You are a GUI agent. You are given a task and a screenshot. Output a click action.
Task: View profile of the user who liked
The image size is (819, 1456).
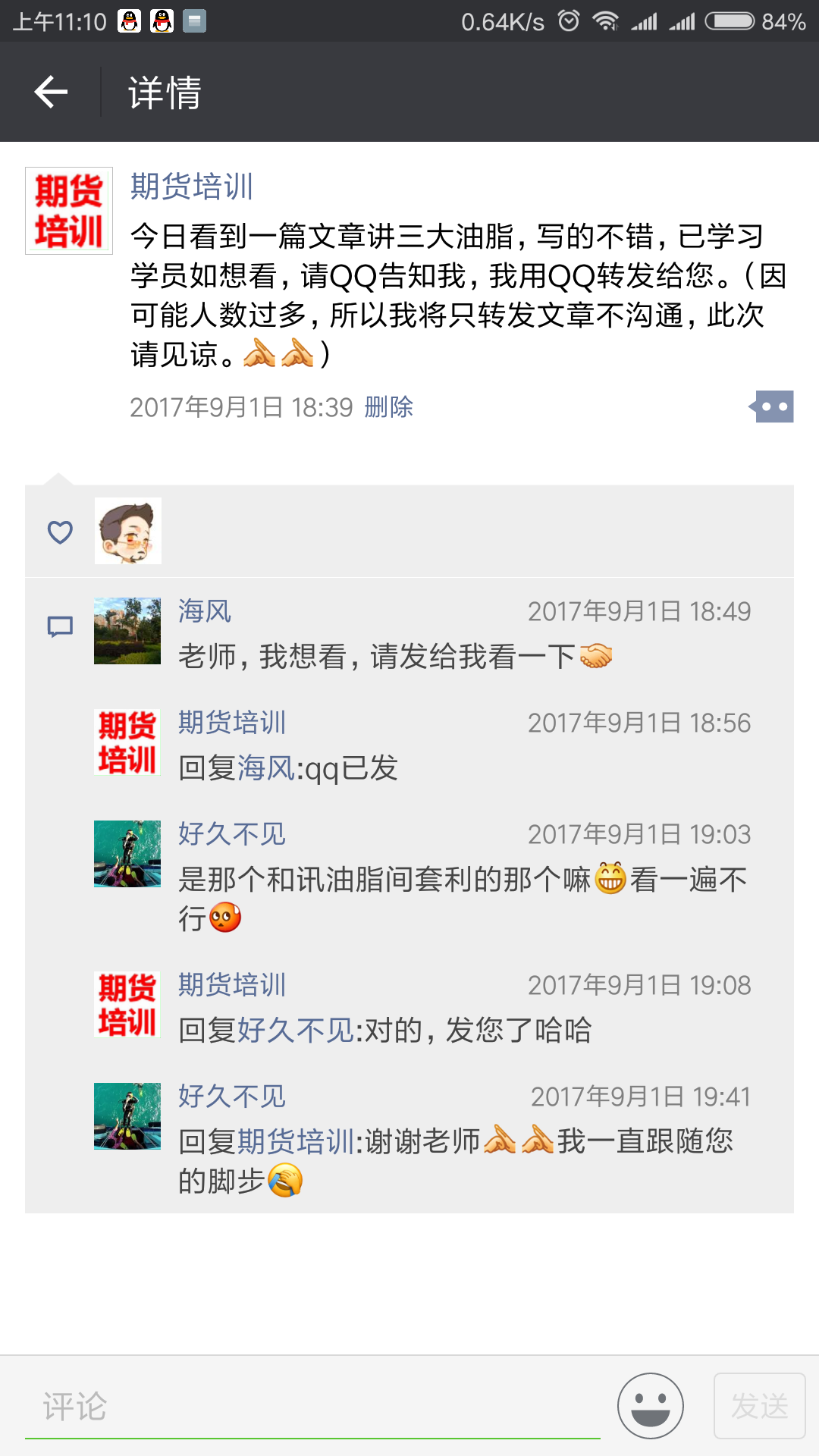click(128, 531)
